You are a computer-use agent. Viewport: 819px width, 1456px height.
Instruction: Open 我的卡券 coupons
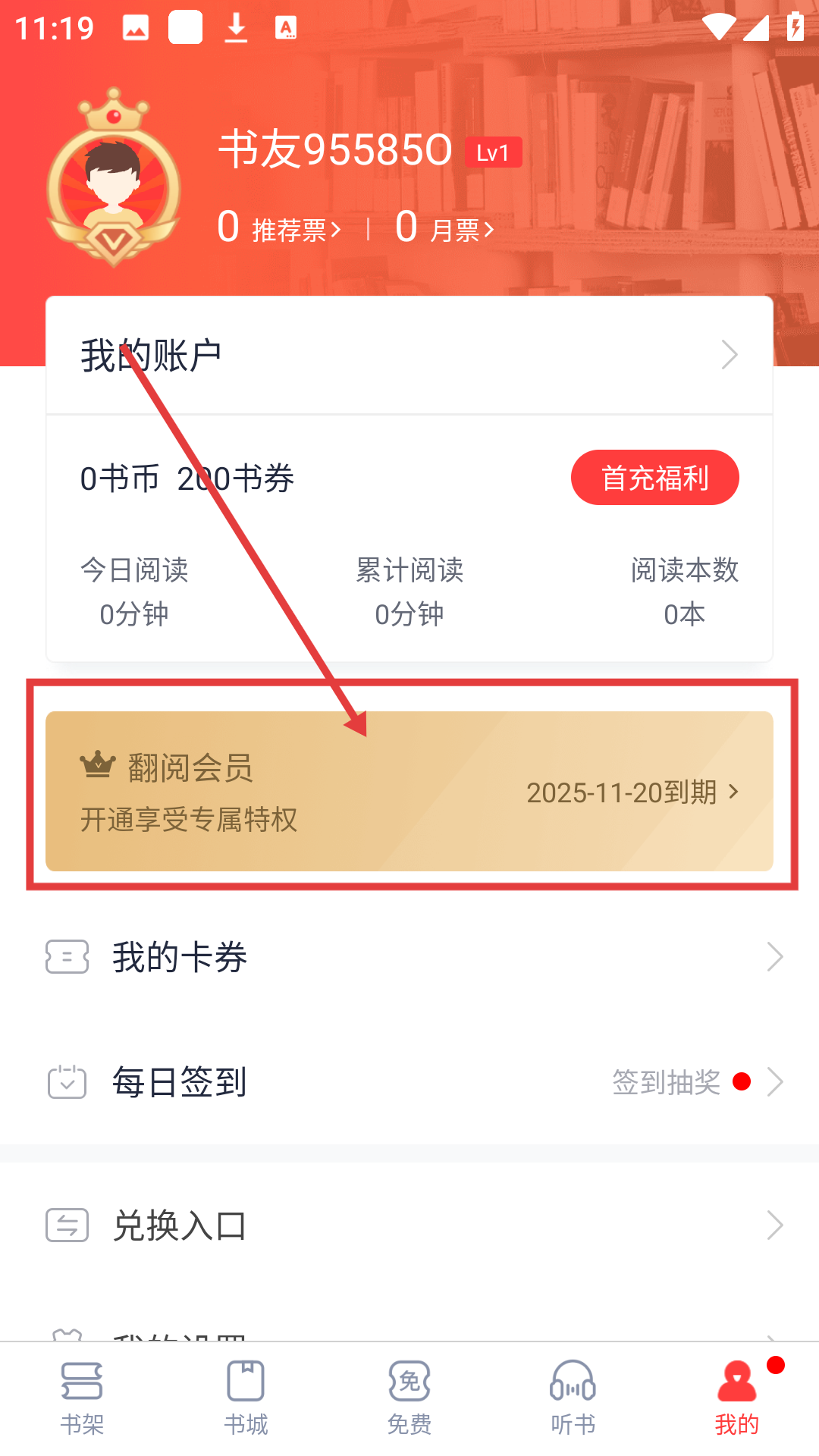pos(409,957)
